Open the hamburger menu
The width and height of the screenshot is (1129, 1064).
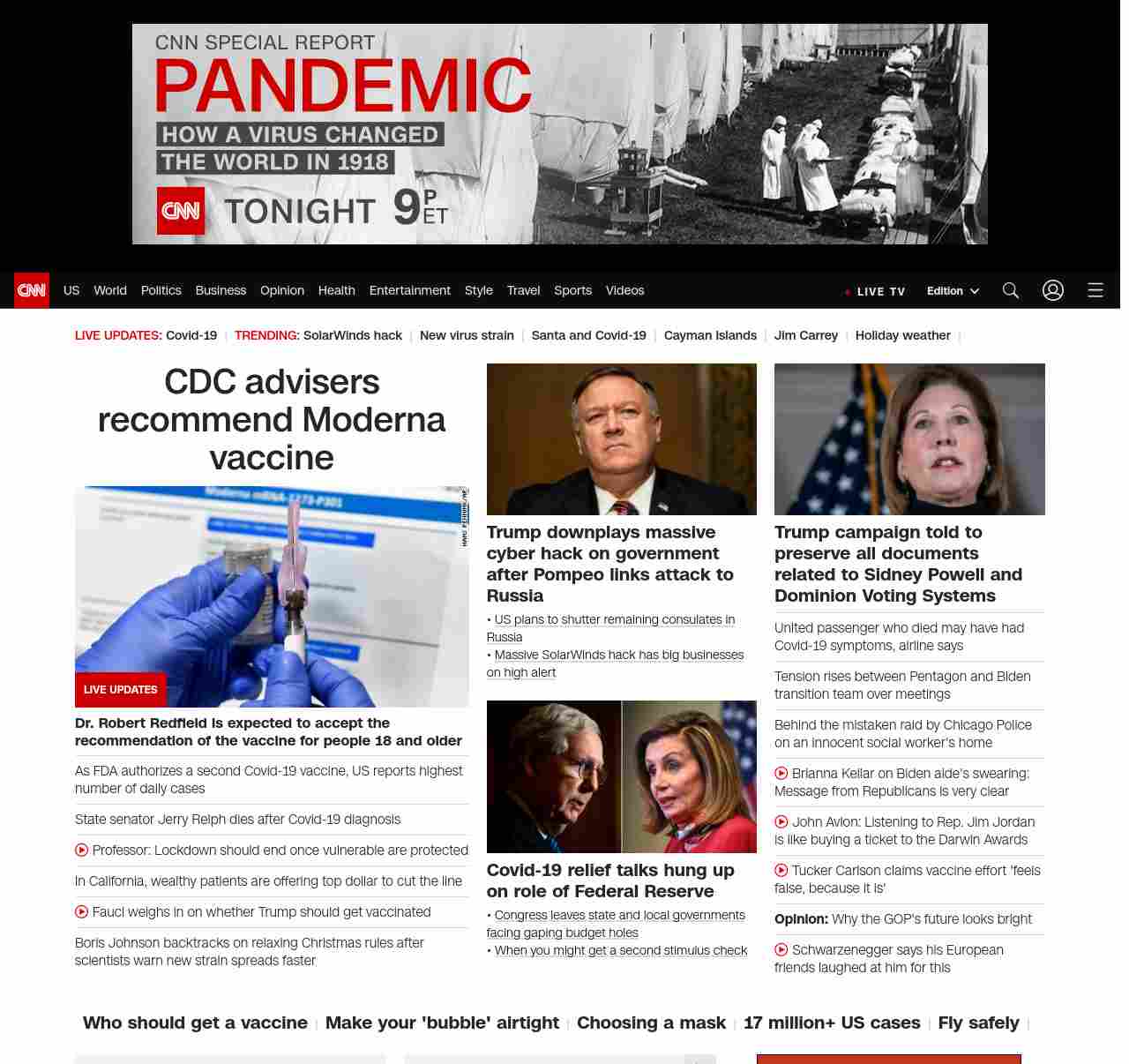(x=1095, y=290)
